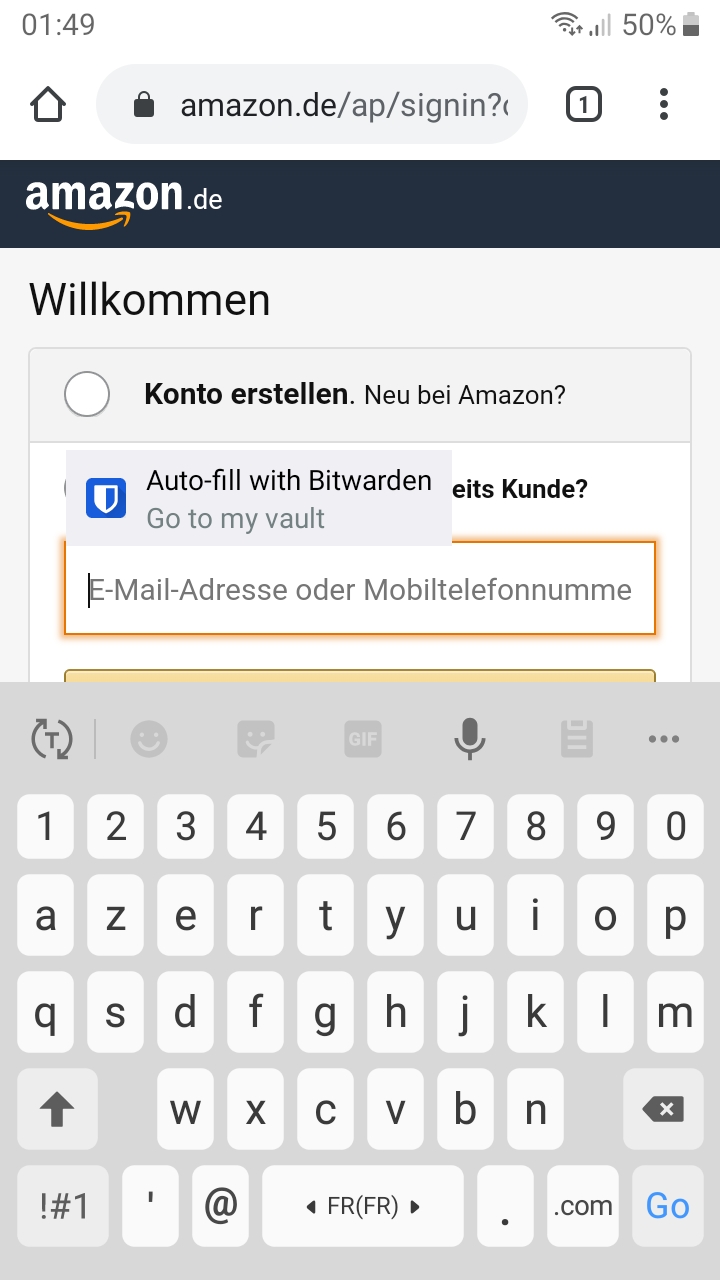Go to the Amazon.de homepage via logo
This screenshot has height=1280, width=720.
(124, 200)
